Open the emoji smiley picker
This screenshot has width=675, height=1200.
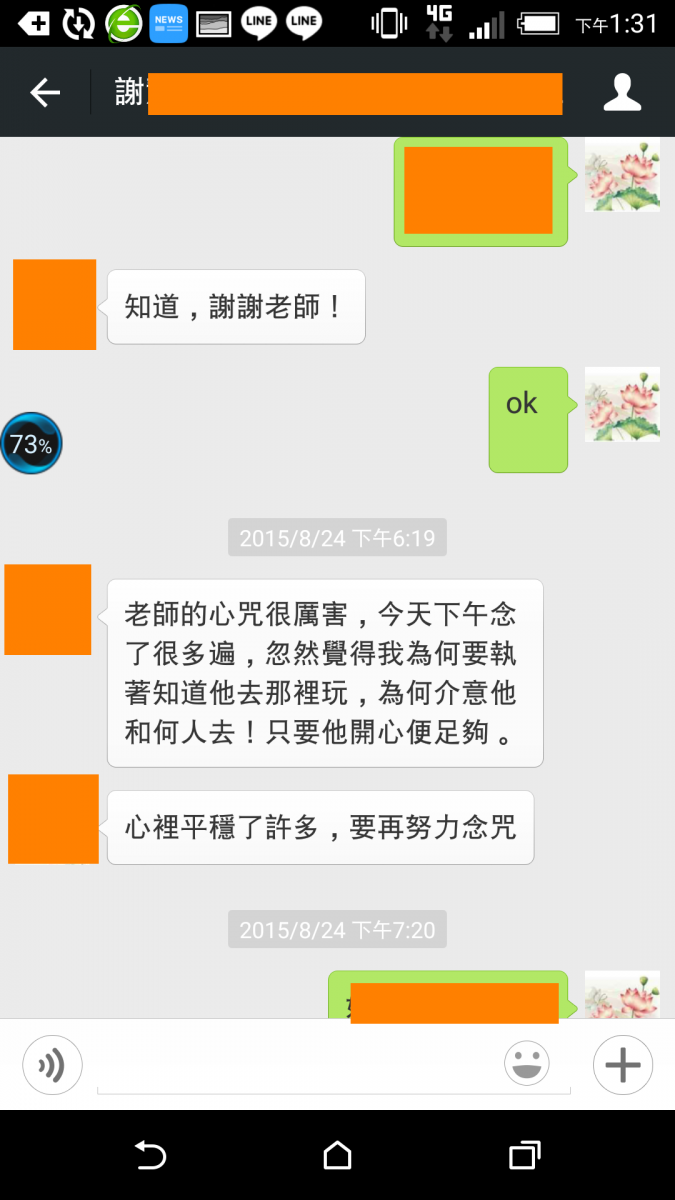527,1064
